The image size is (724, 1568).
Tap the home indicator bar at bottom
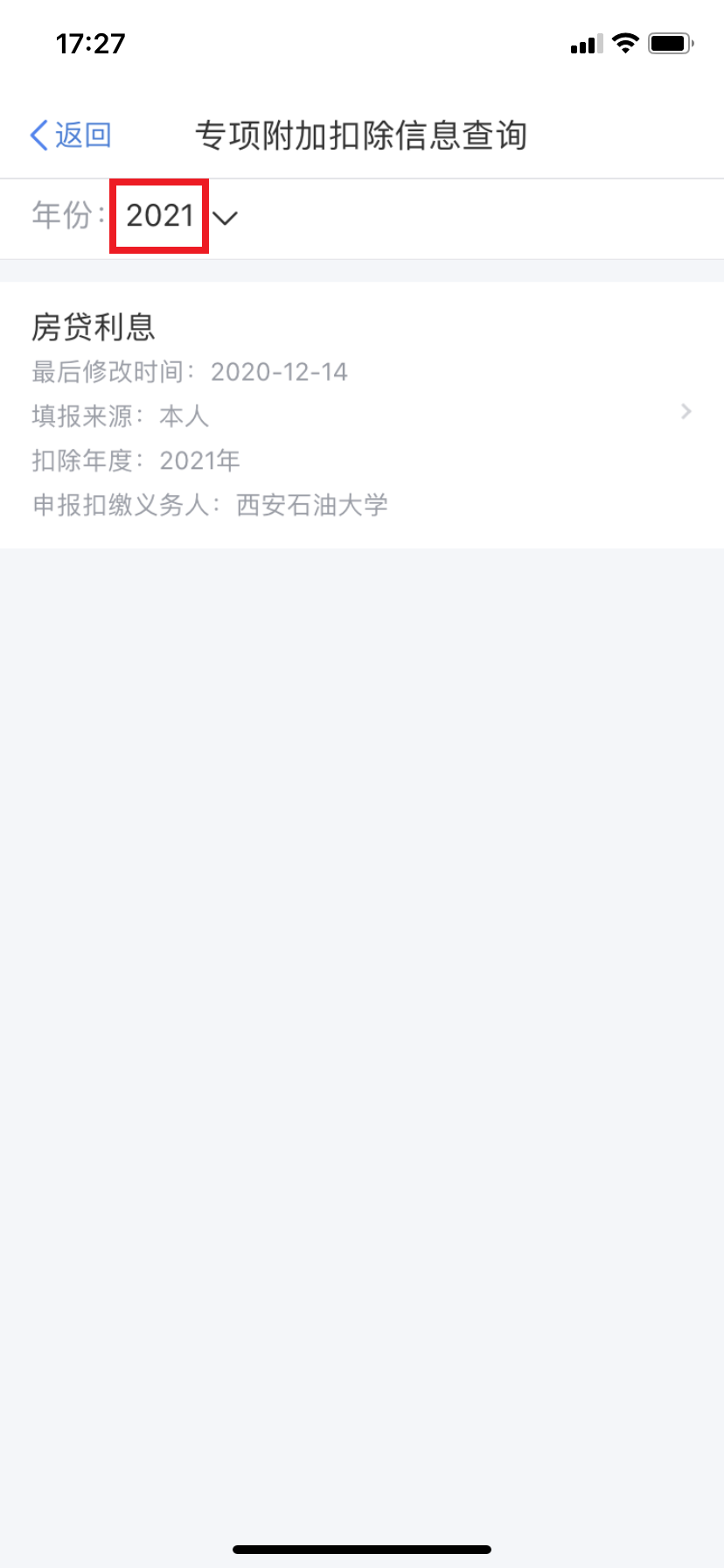coord(362,1547)
